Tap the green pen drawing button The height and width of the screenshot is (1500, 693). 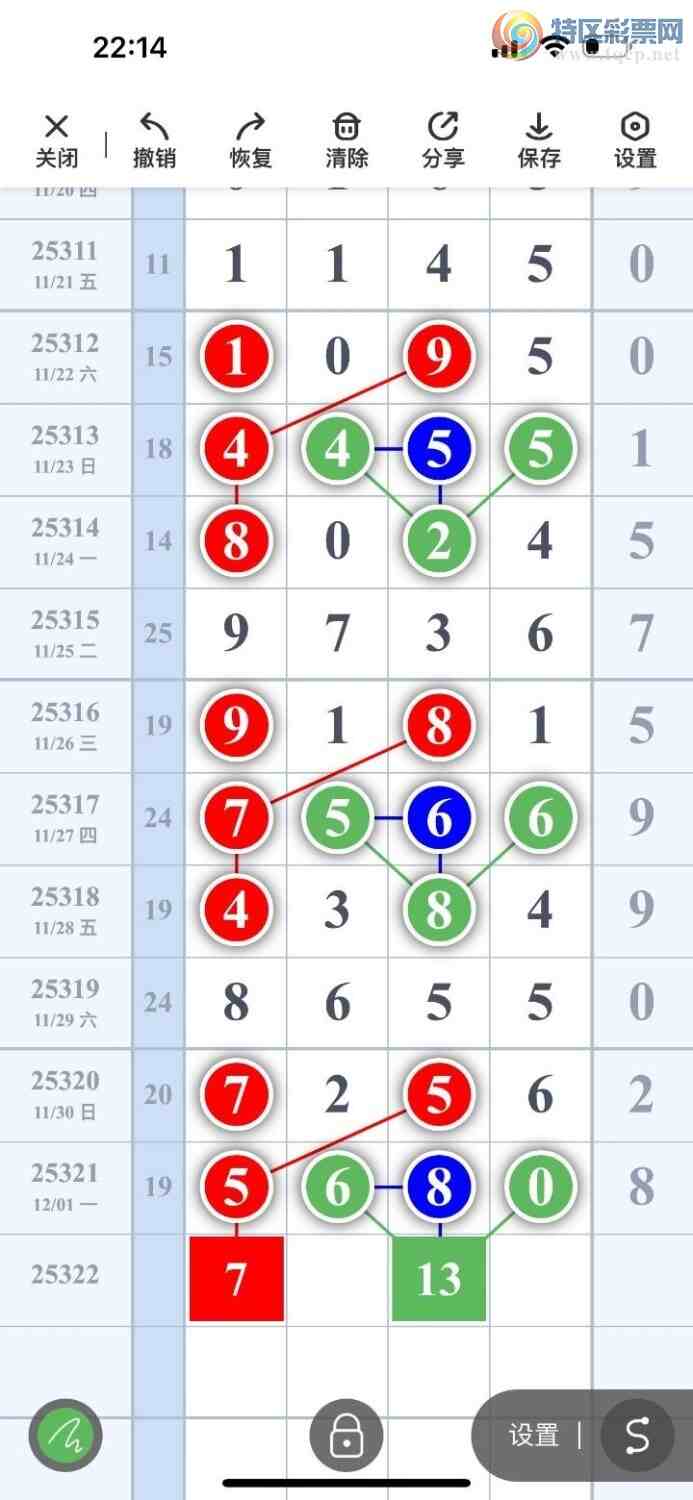pyautogui.click(x=66, y=1437)
